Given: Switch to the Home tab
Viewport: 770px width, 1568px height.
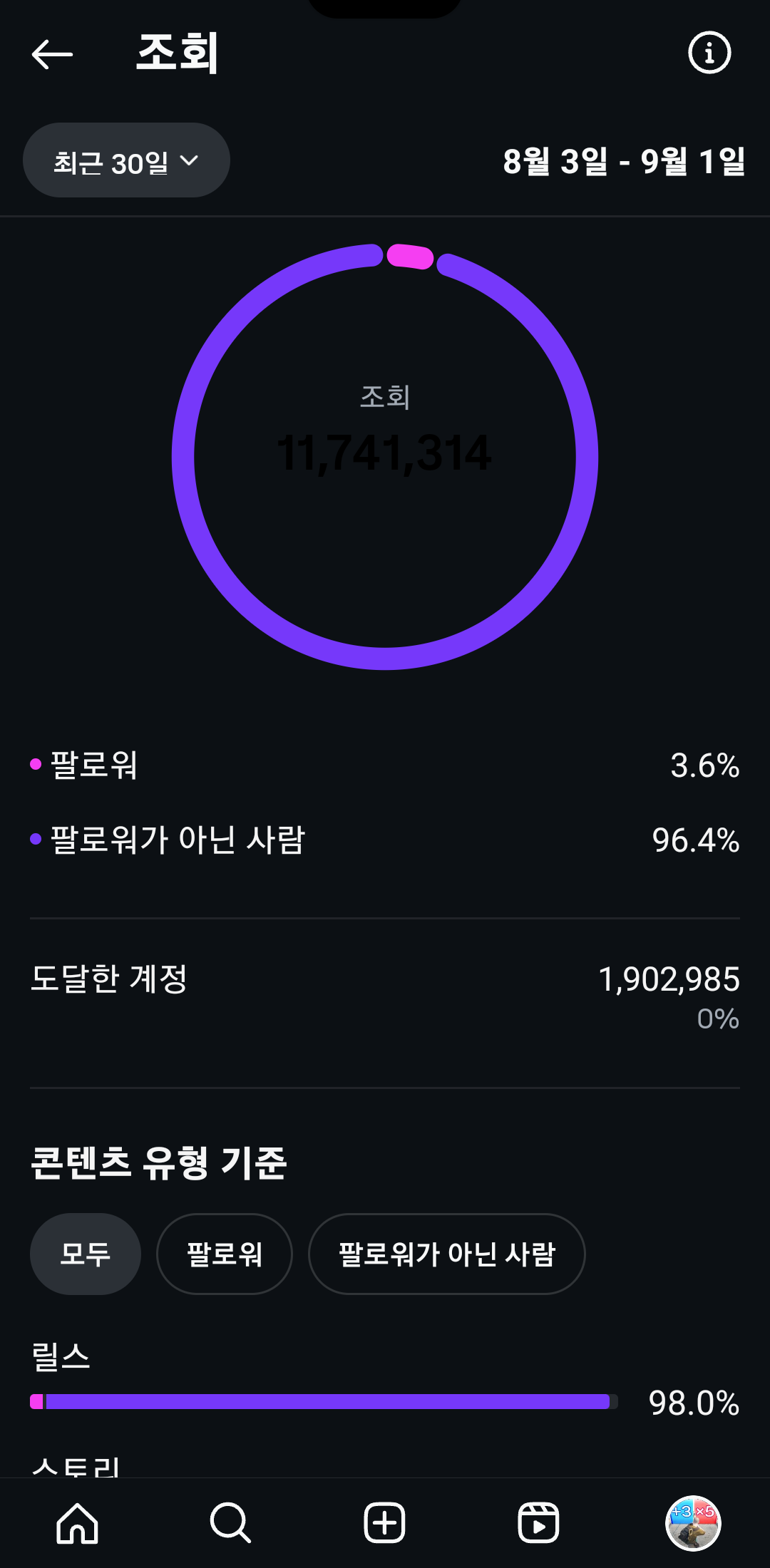Looking at the screenshot, I should [x=77, y=1523].
